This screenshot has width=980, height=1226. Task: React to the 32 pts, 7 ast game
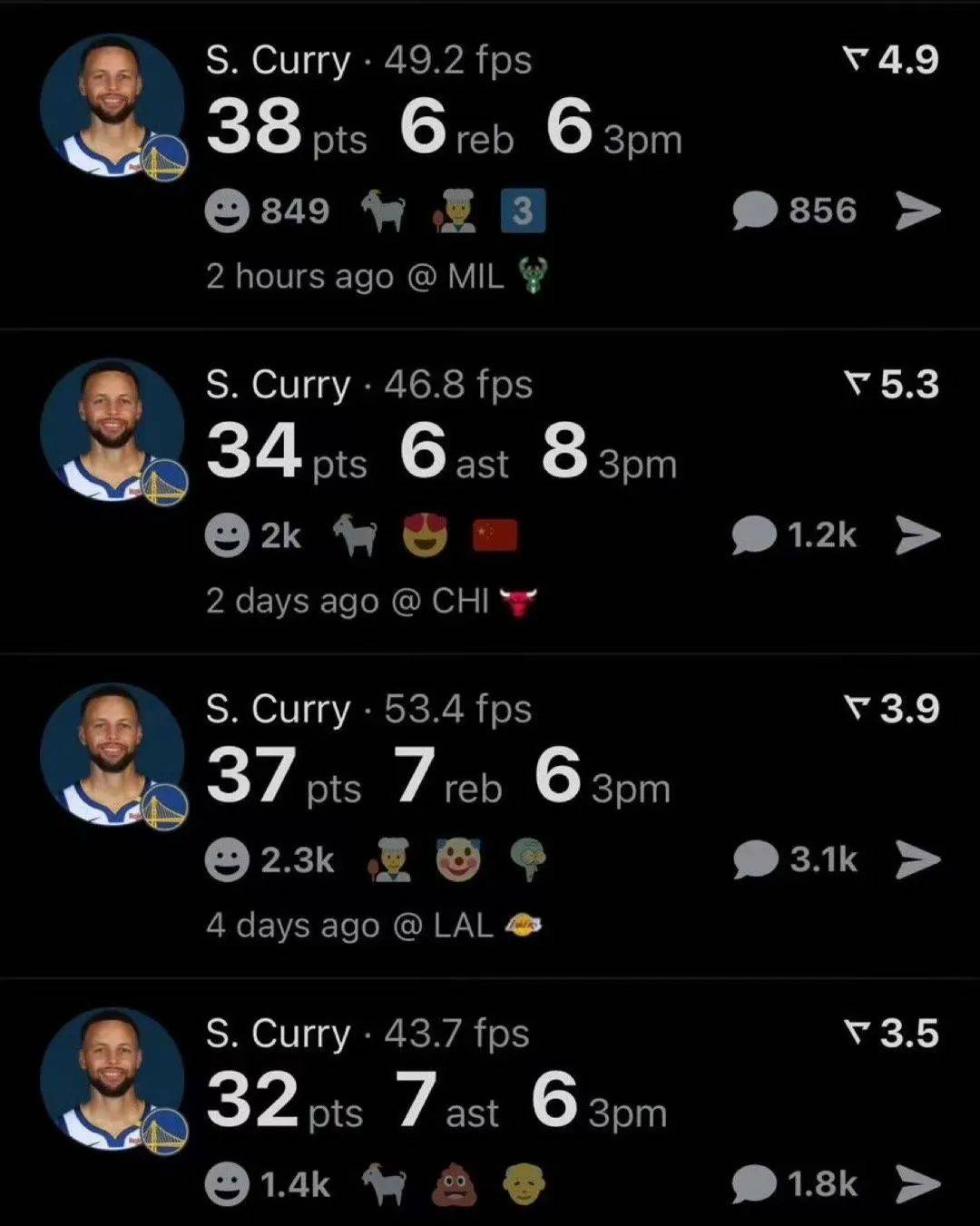[227, 1183]
